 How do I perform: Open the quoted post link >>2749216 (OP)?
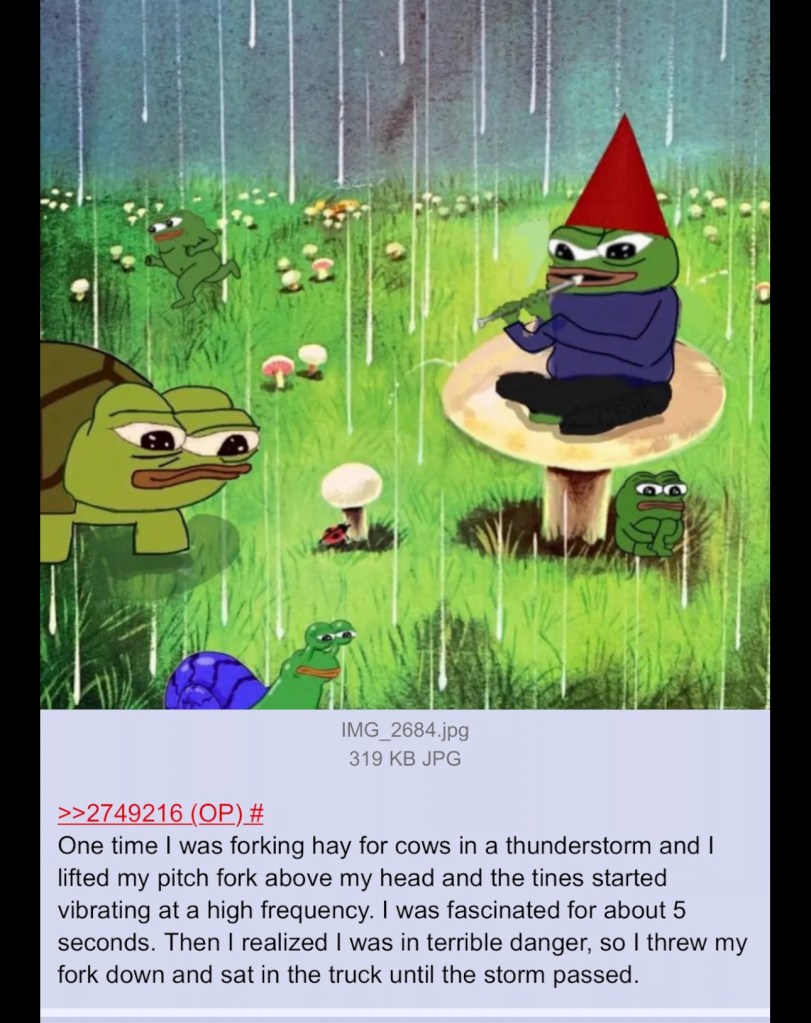[148, 813]
